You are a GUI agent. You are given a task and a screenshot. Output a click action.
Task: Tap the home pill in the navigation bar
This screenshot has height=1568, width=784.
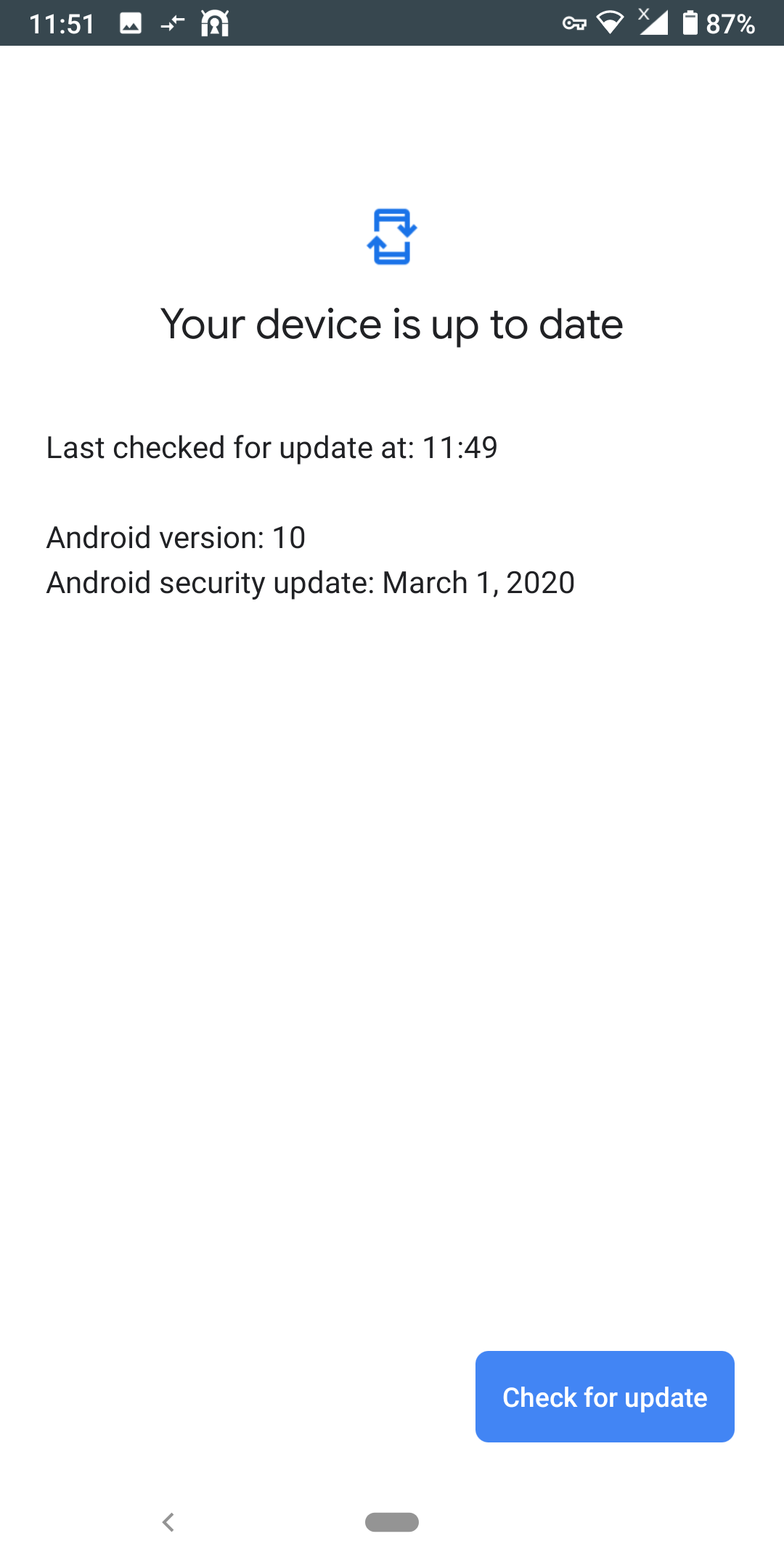(x=392, y=1522)
